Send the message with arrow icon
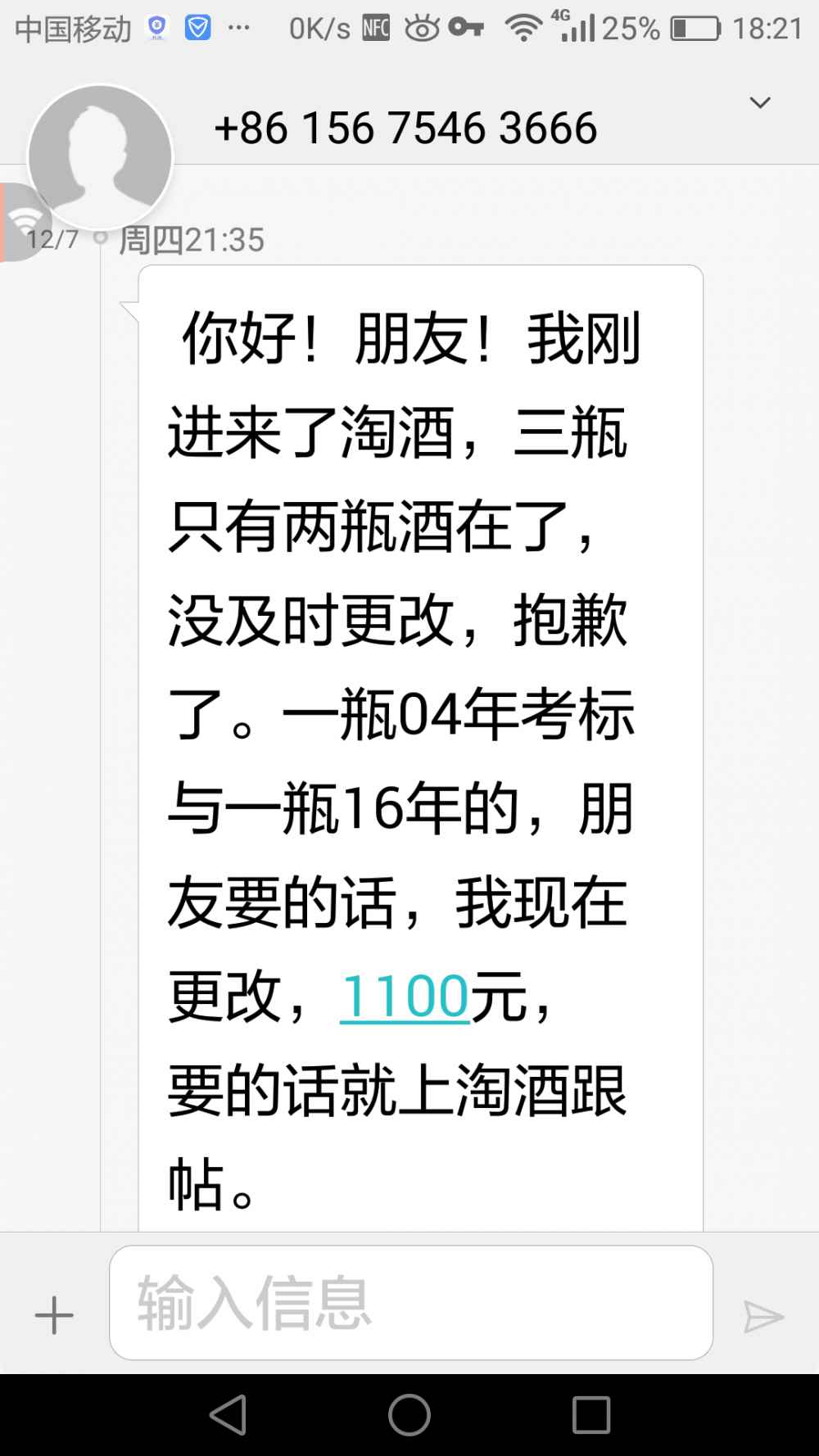 pos(763,1317)
